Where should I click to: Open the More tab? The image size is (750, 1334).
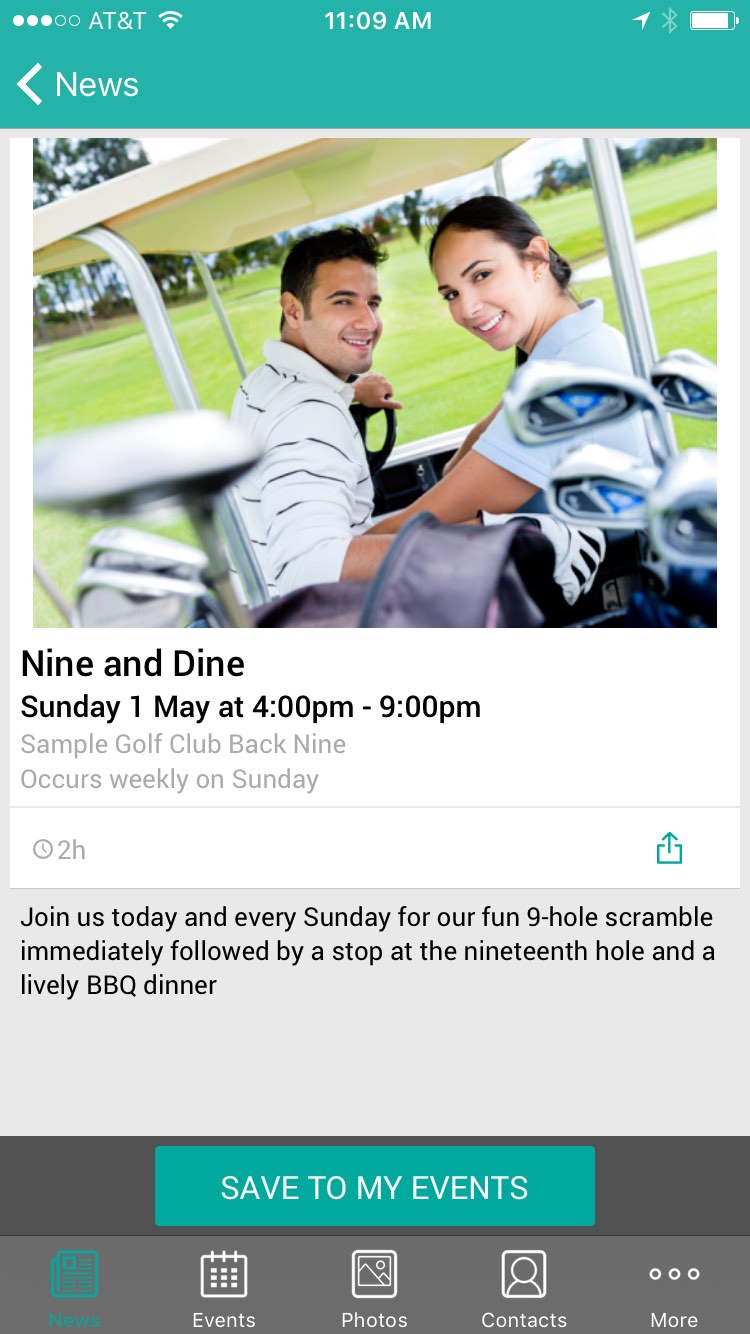[674, 1288]
